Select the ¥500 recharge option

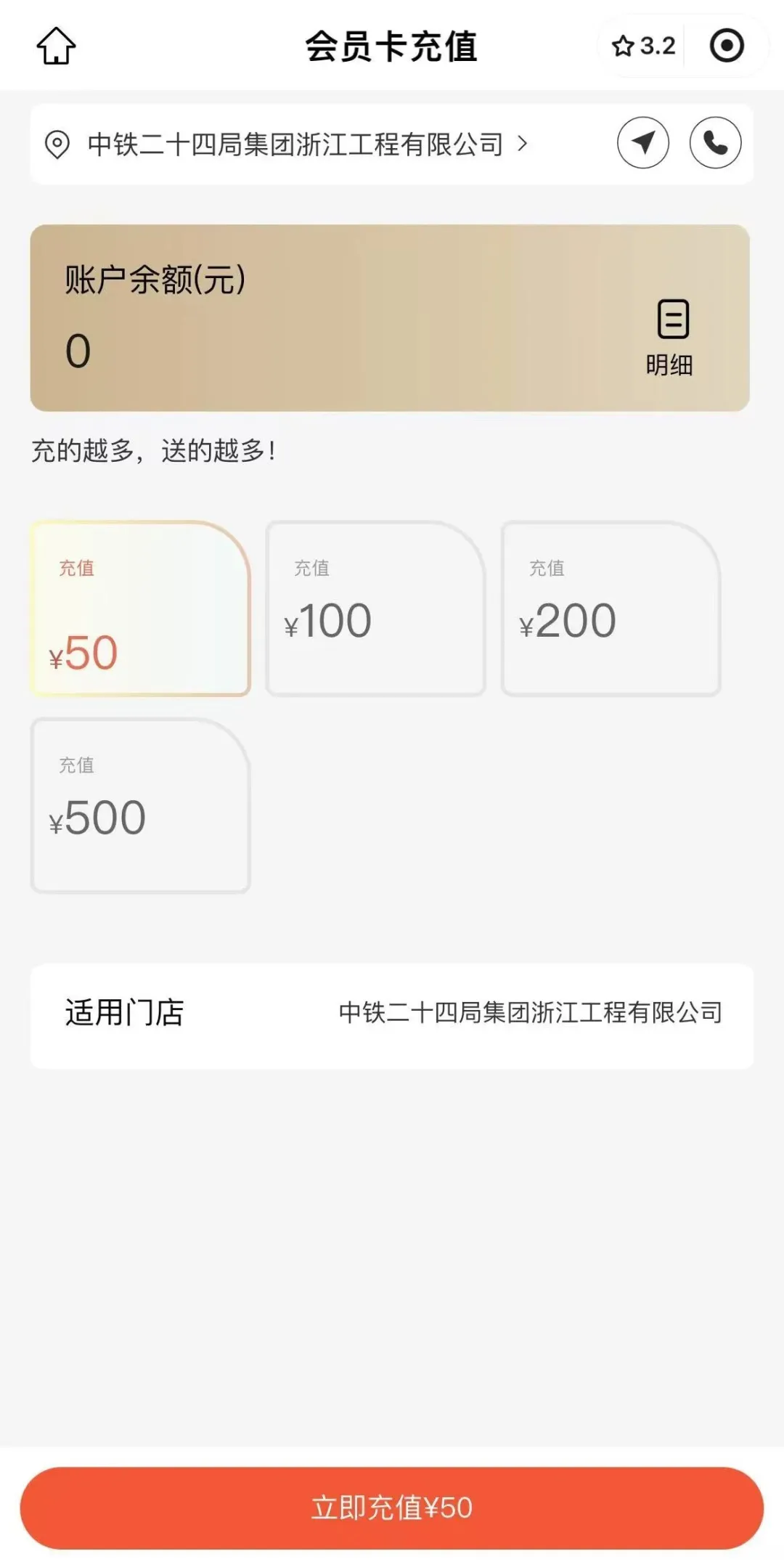tap(141, 805)
